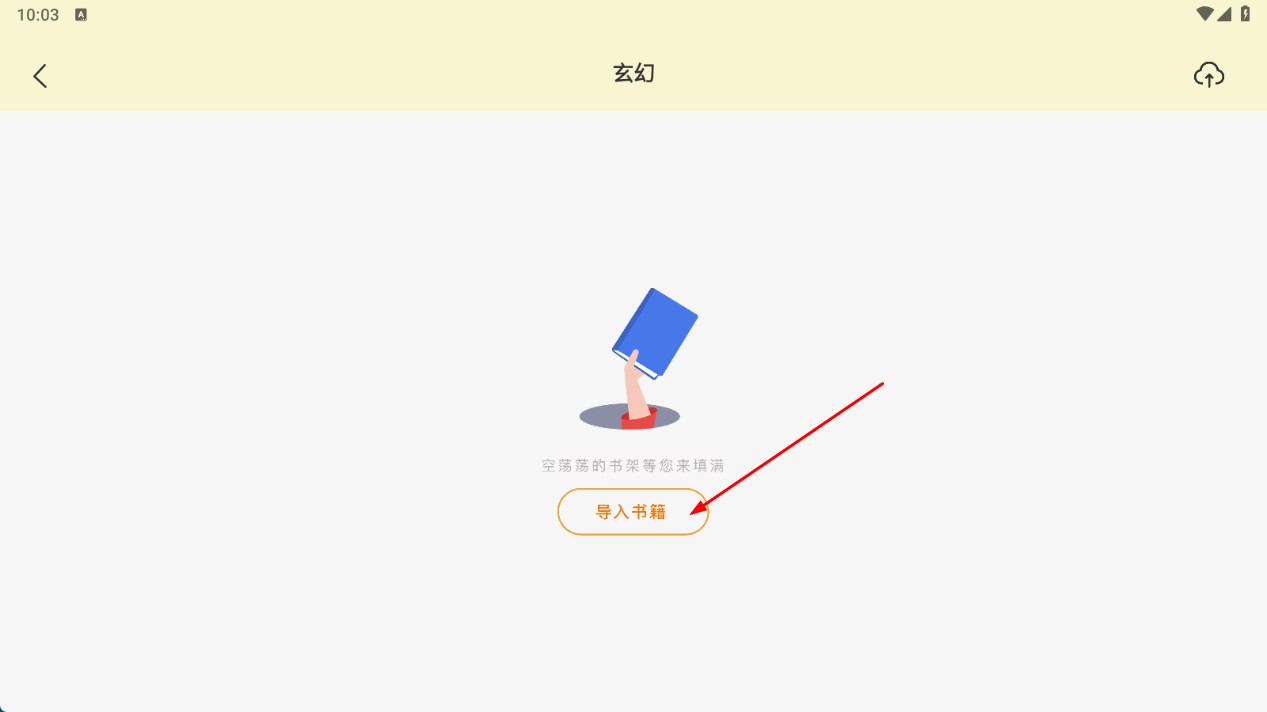Viewport: 1267px width, 712px height.
Task: Open the cloud upload icon
Action: tap(1209, 75)
